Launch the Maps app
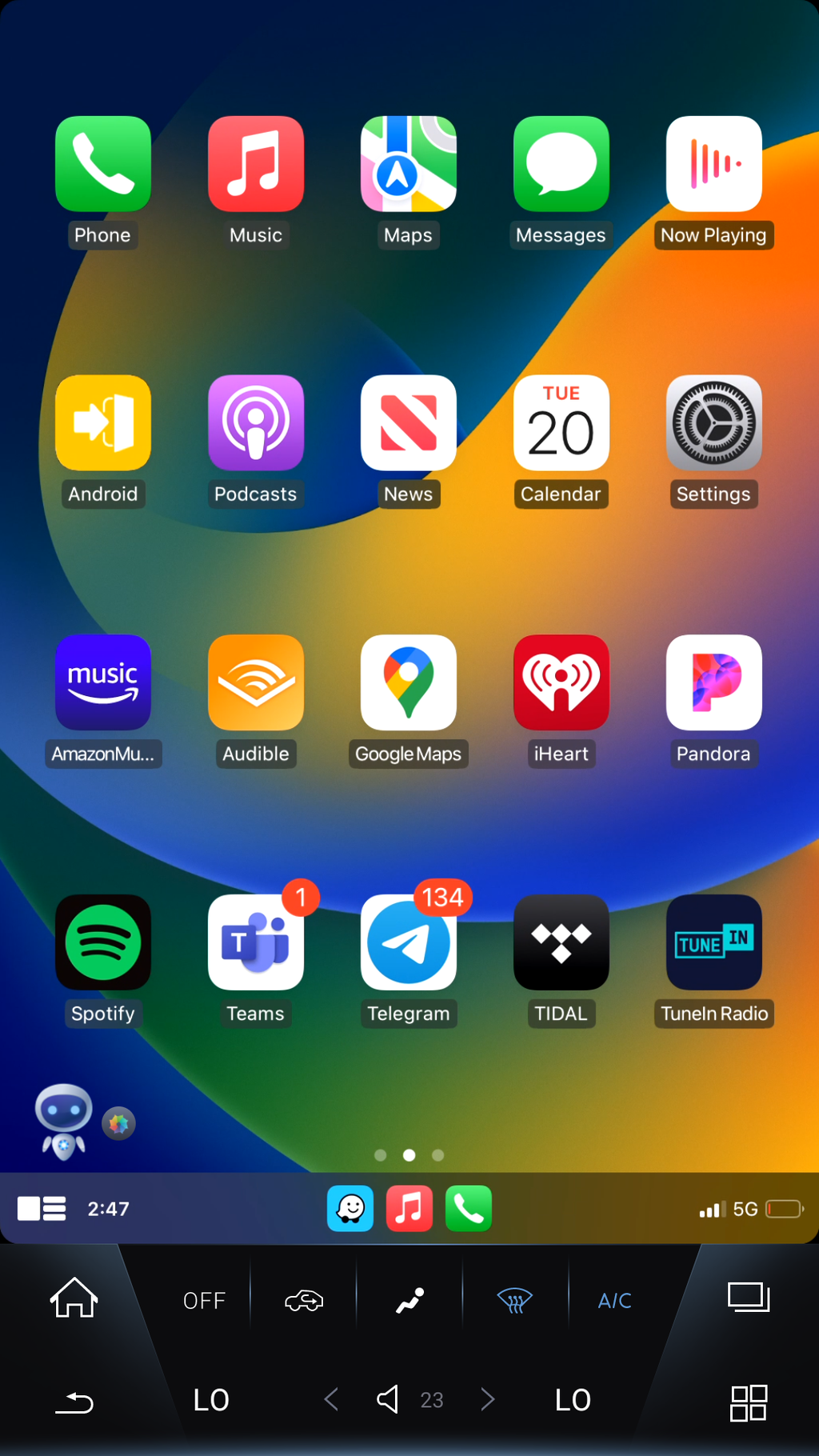This screenshot has width=819, height=1456. point(408,164)
